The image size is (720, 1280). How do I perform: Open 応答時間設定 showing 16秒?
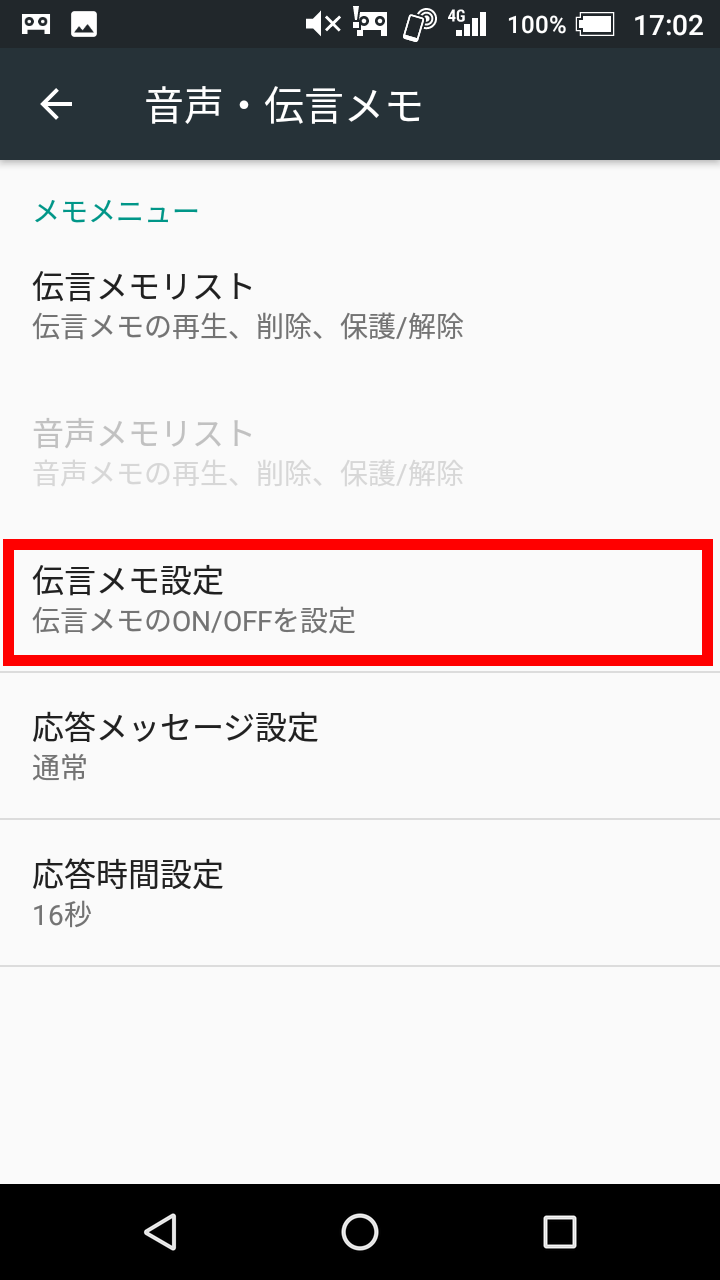tap(360, 893)
